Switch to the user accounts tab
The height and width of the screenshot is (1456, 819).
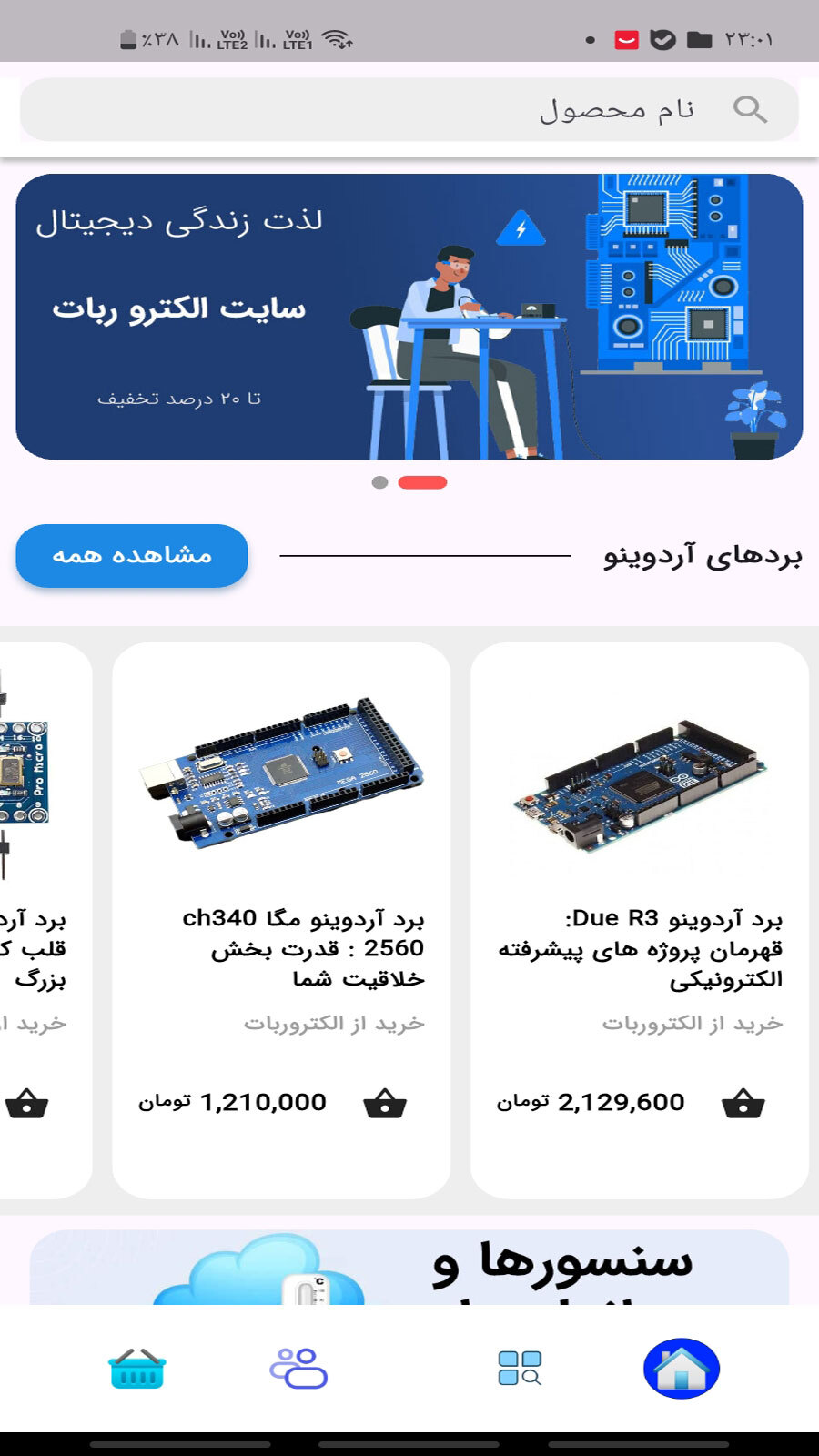click(298, 1368)
